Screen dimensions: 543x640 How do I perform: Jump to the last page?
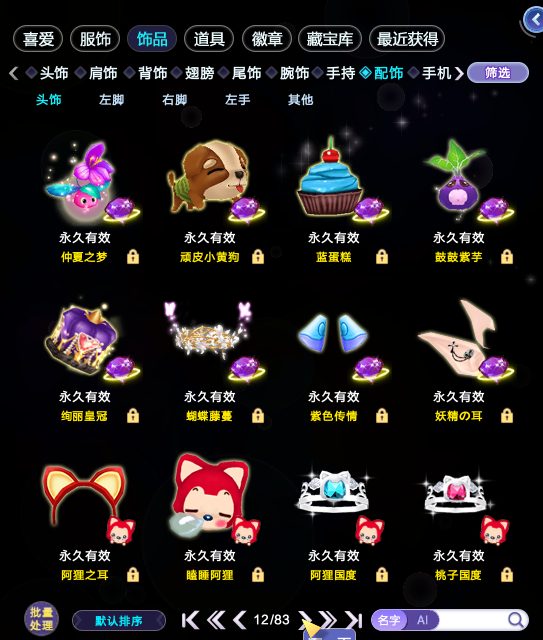(x=354, y=620)
